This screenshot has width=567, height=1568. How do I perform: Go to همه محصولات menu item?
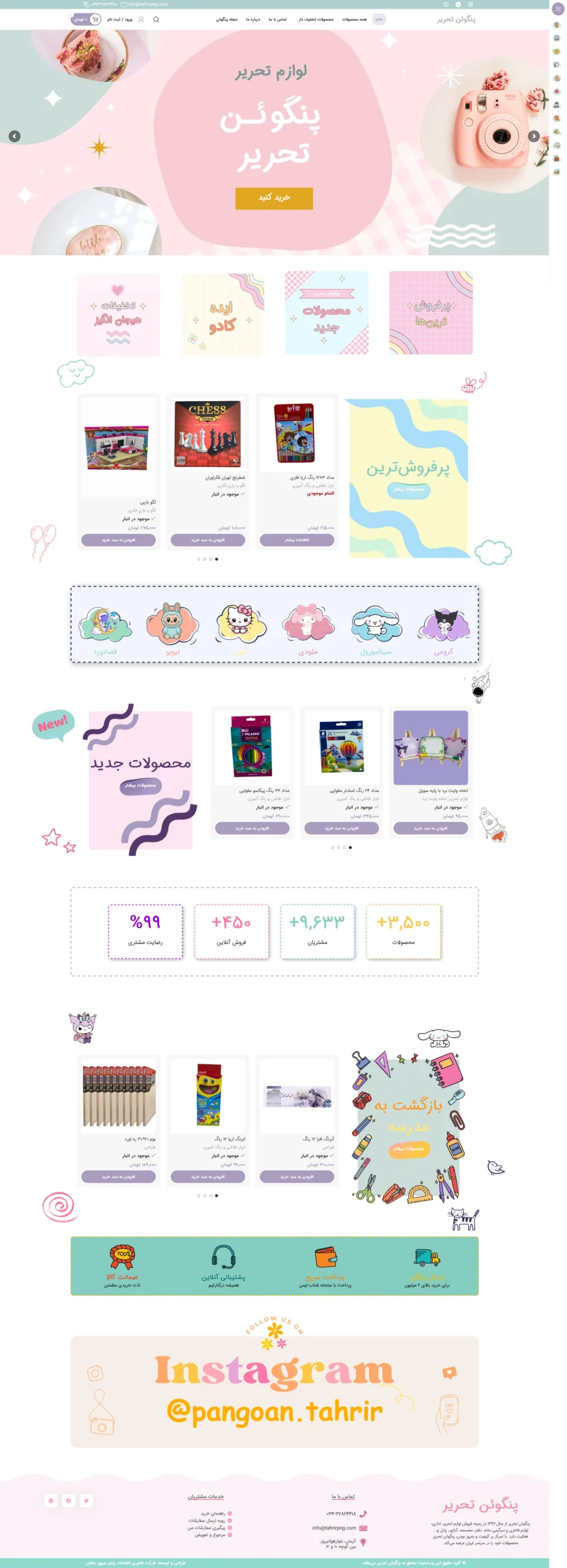(x=354, y=20)
